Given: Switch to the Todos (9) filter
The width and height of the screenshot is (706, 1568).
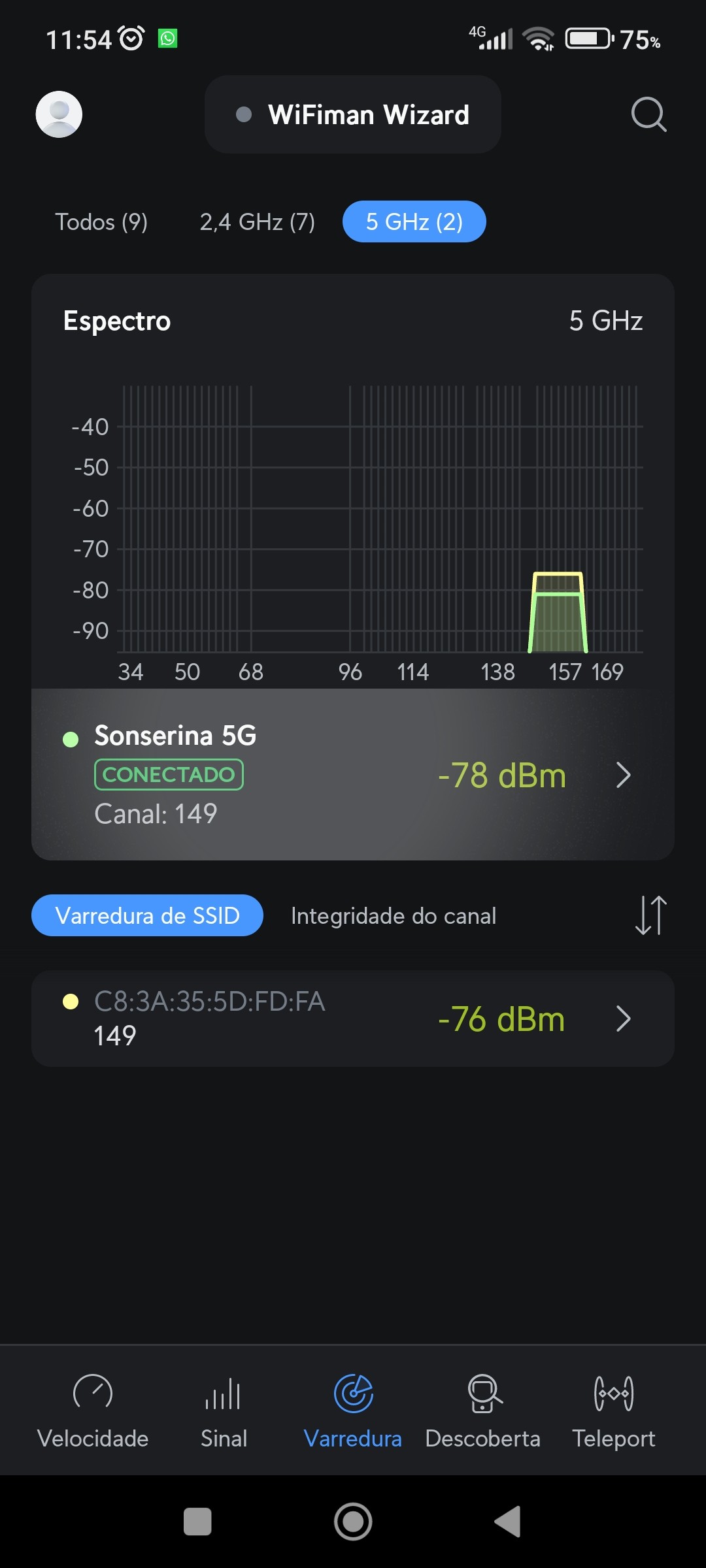Looking at the screenshot, I should tap(101, 222).
